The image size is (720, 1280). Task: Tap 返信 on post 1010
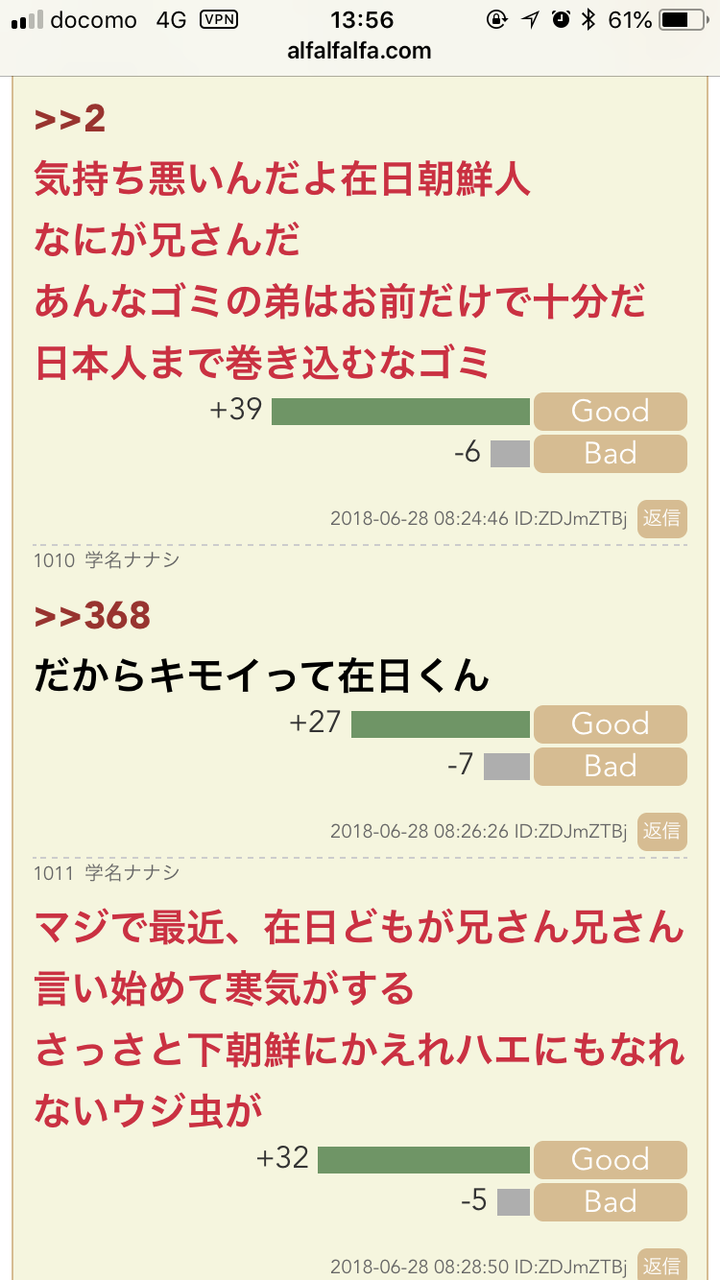pyautogui.click(x=662, y=832)
